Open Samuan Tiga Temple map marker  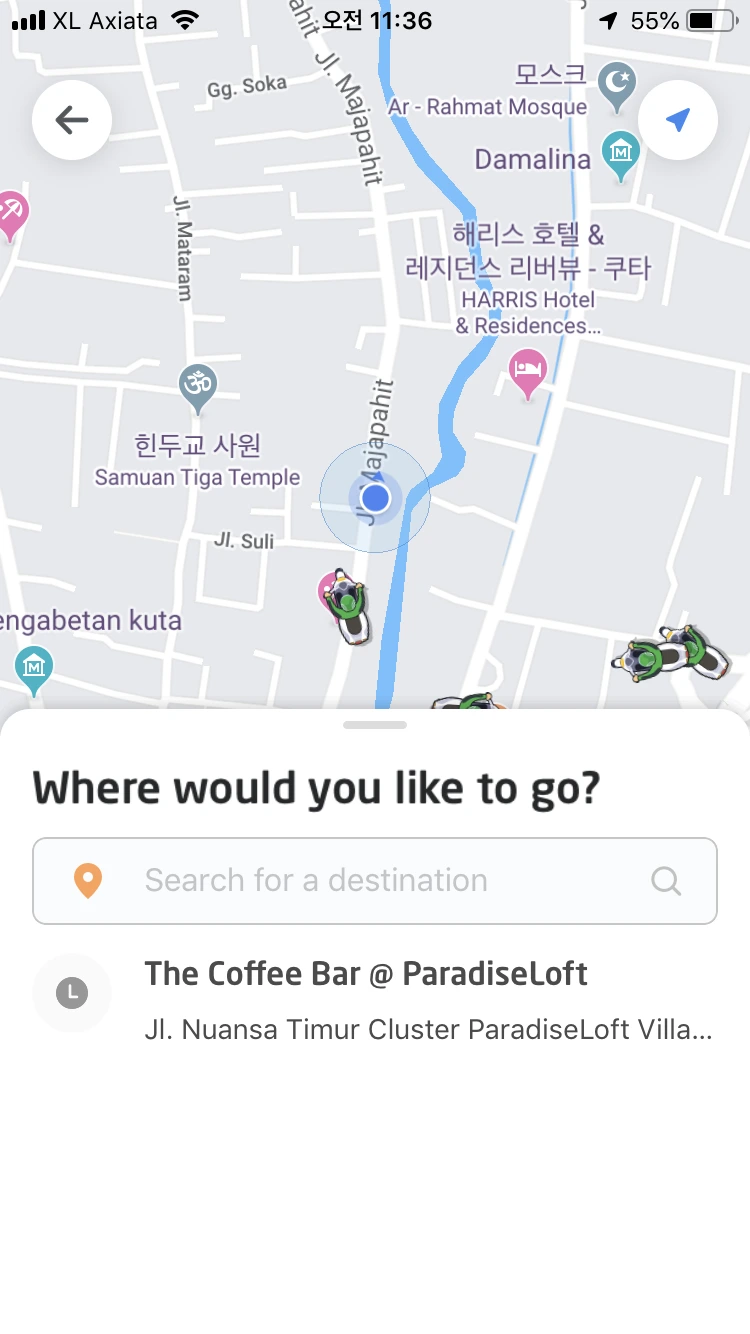click(198, 385)
